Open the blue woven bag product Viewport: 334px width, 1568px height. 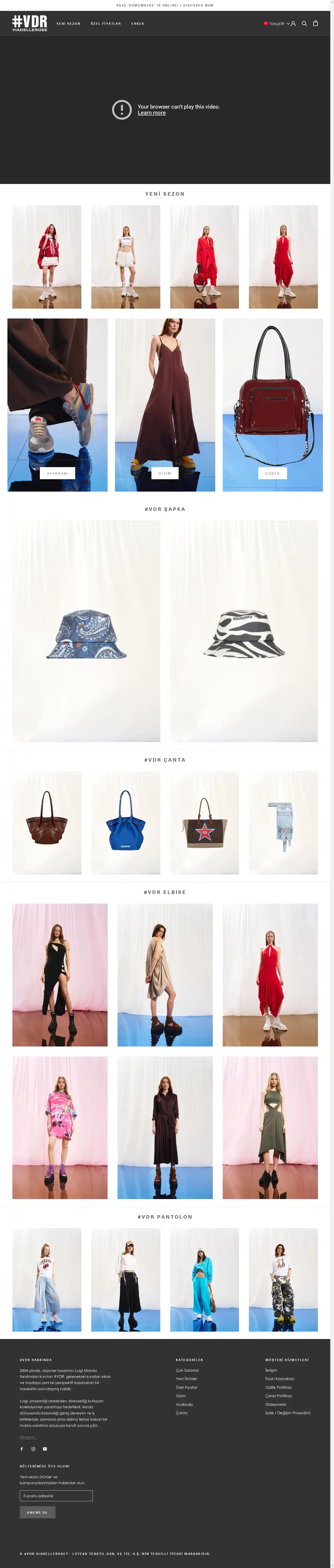(x=125, y=822)
